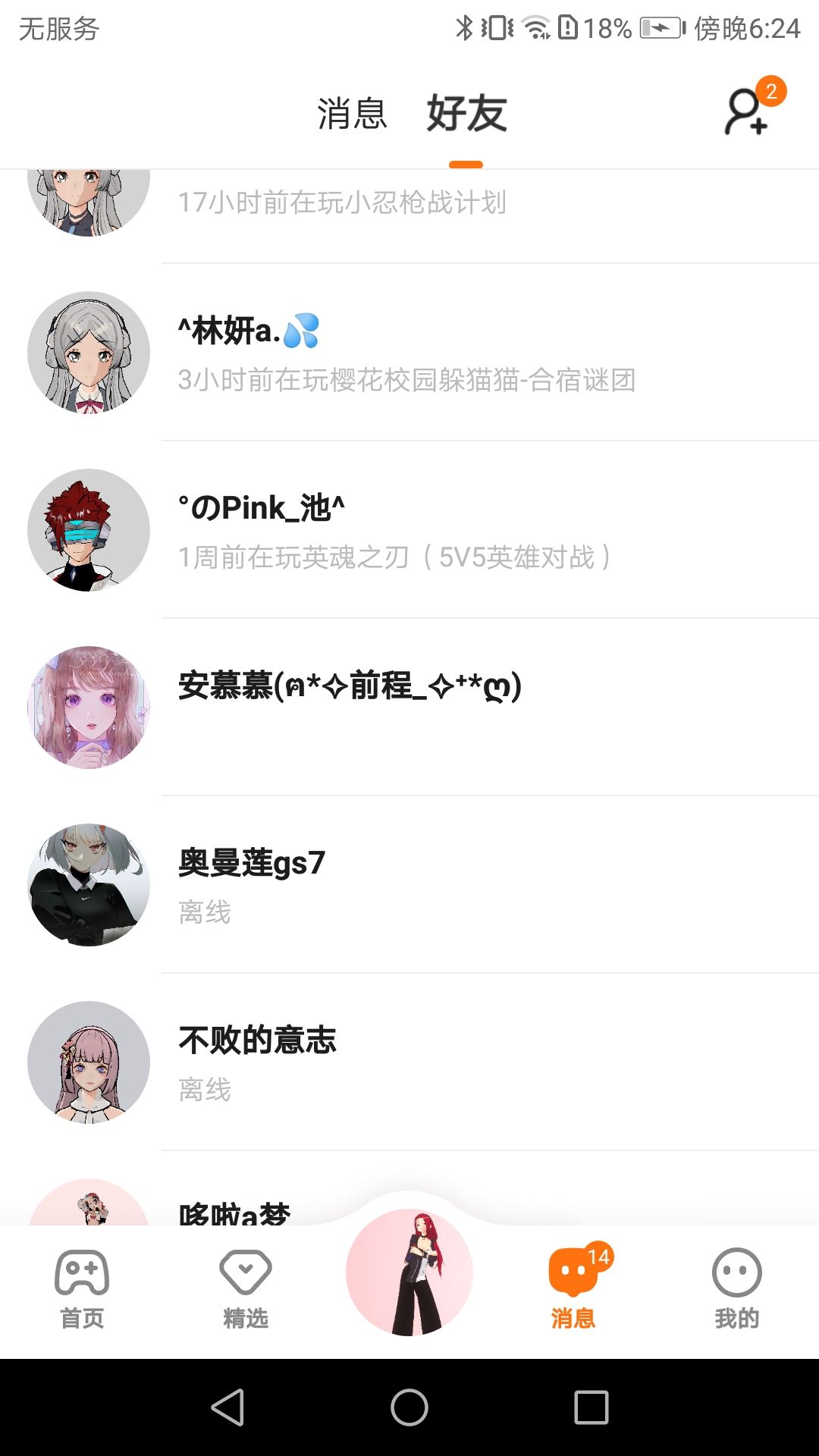Viewport: 819px width, 1456px height.
Task: Open the 消息 bottom tab
Action: pos(574,1289)
